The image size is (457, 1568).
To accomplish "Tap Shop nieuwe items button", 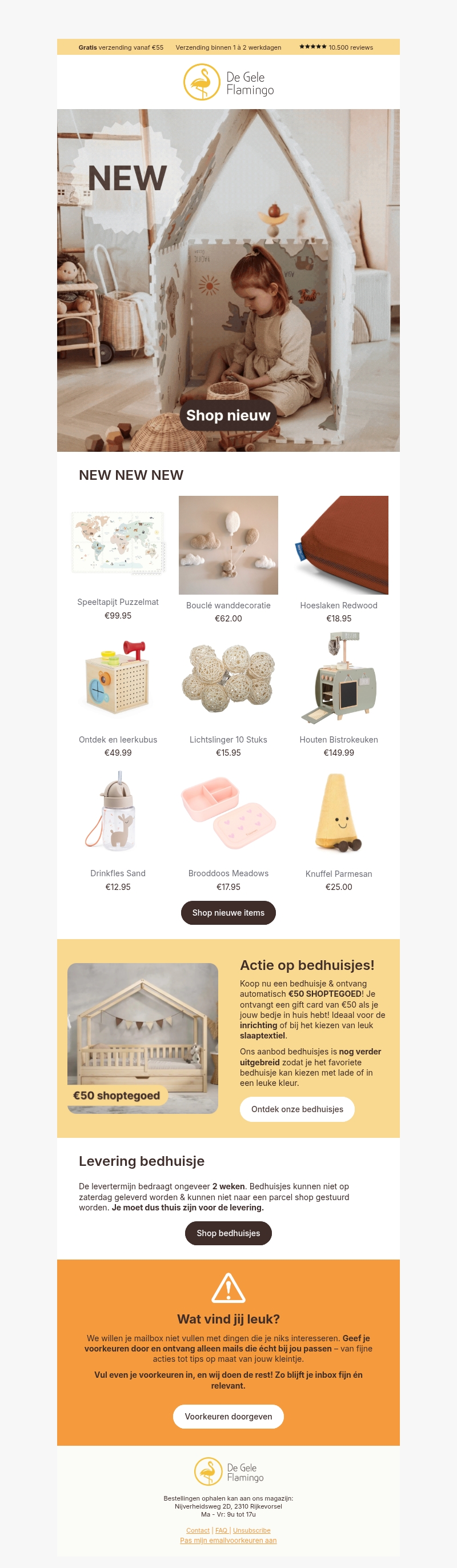I will (228, 912).
